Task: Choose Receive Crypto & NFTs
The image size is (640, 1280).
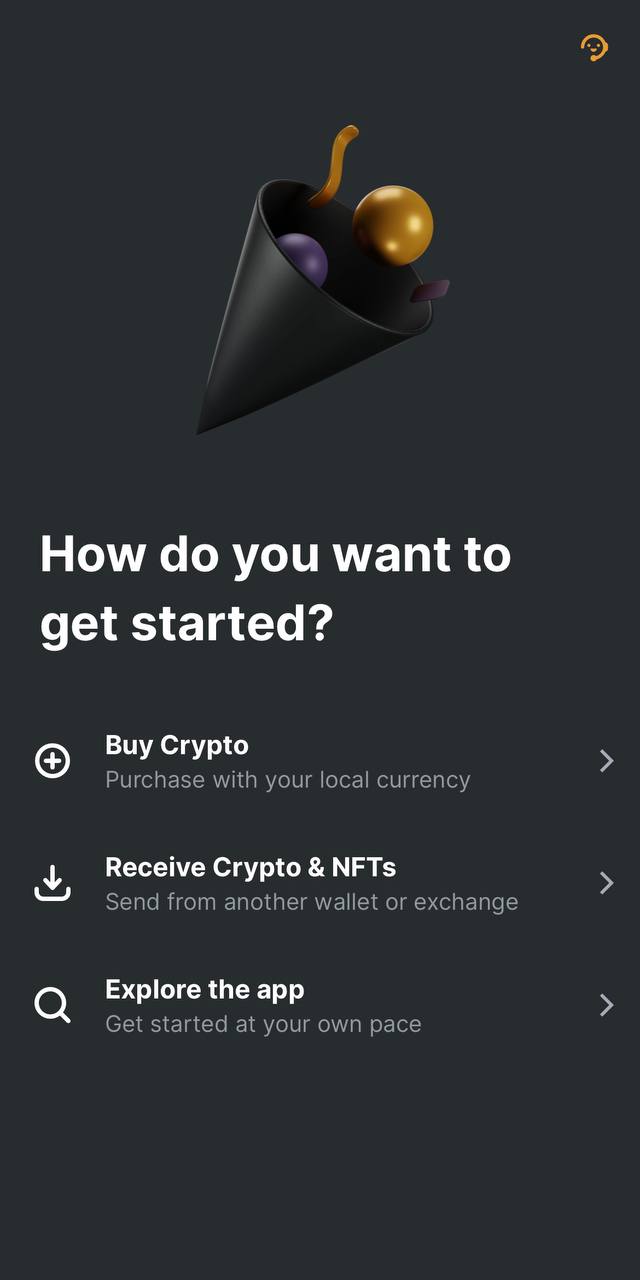Action: 320,884
